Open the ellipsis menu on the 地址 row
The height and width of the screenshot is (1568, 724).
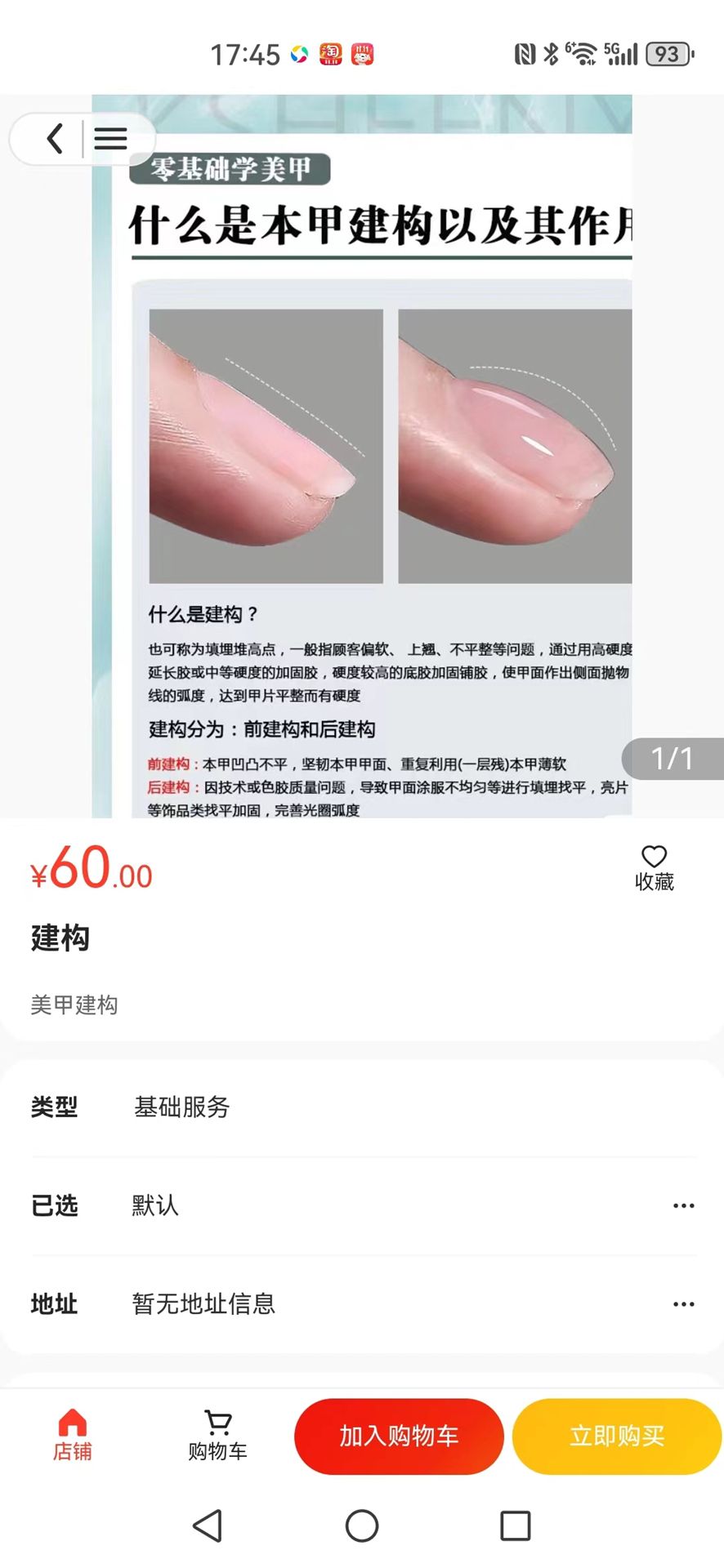coord(683,1304)
